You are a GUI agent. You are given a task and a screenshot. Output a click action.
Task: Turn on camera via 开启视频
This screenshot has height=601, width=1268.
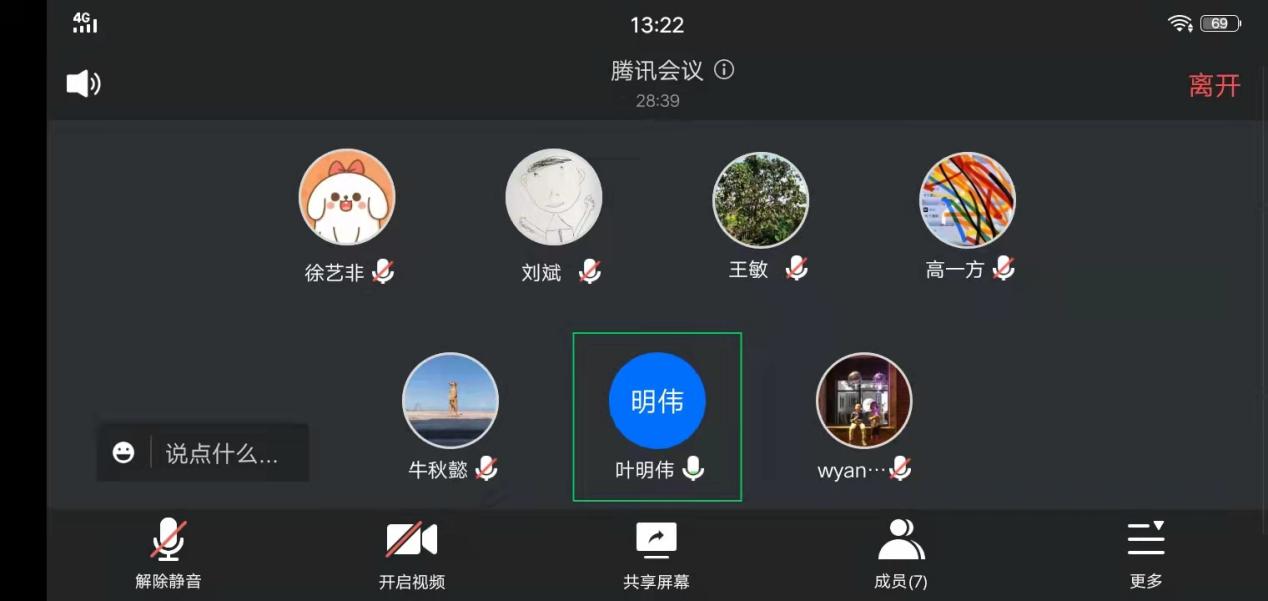(411, 552)
